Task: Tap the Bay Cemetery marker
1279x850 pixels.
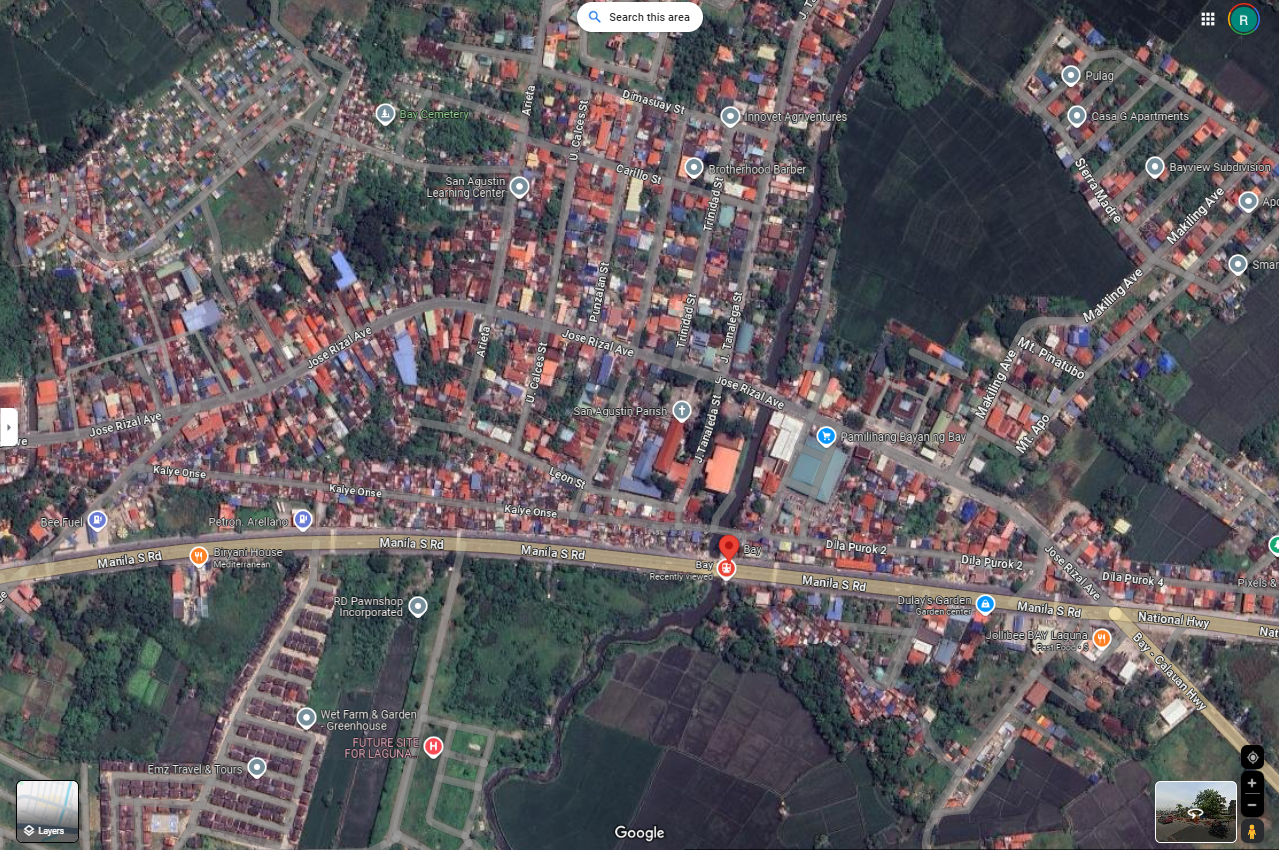Action: (385, 114)
